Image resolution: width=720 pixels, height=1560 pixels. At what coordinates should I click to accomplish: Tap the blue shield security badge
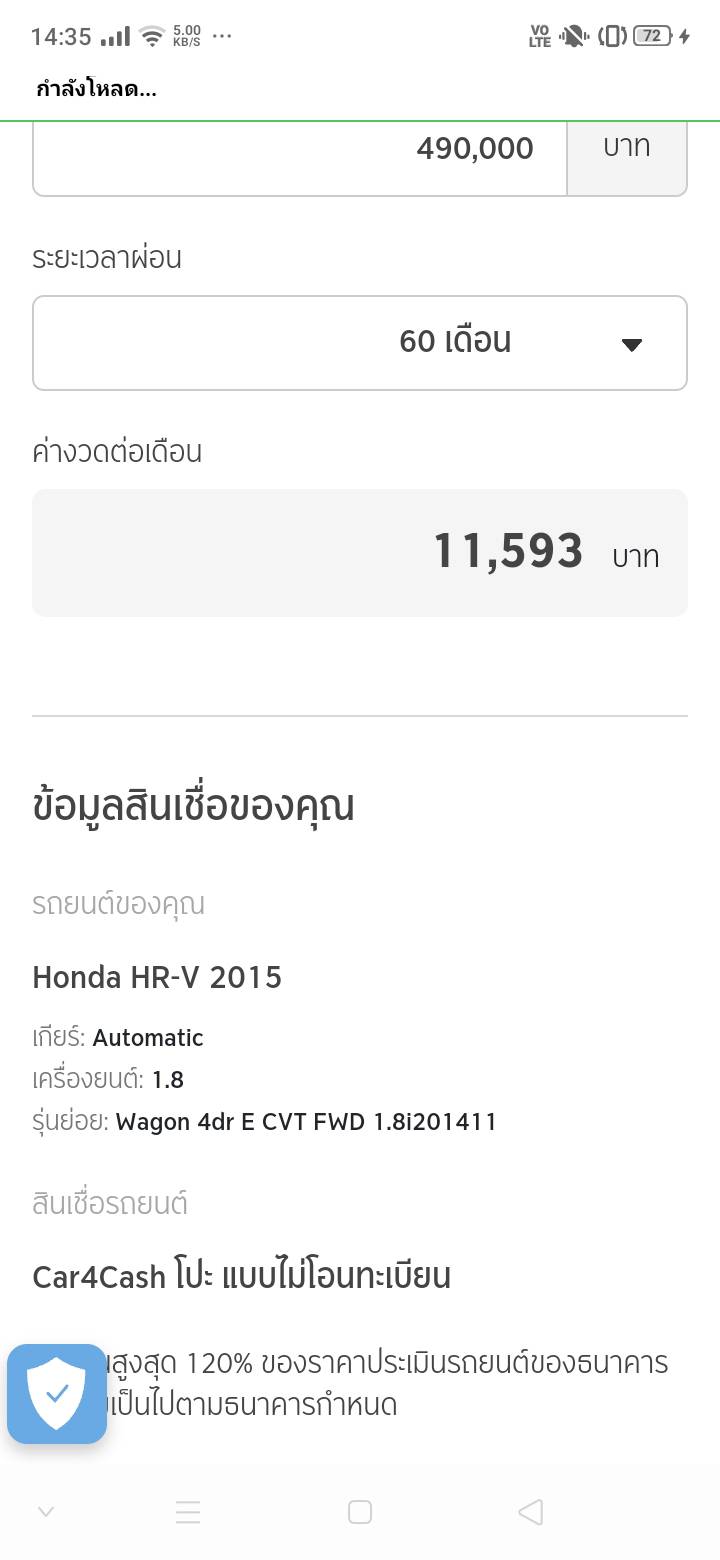coord(57,1393)
